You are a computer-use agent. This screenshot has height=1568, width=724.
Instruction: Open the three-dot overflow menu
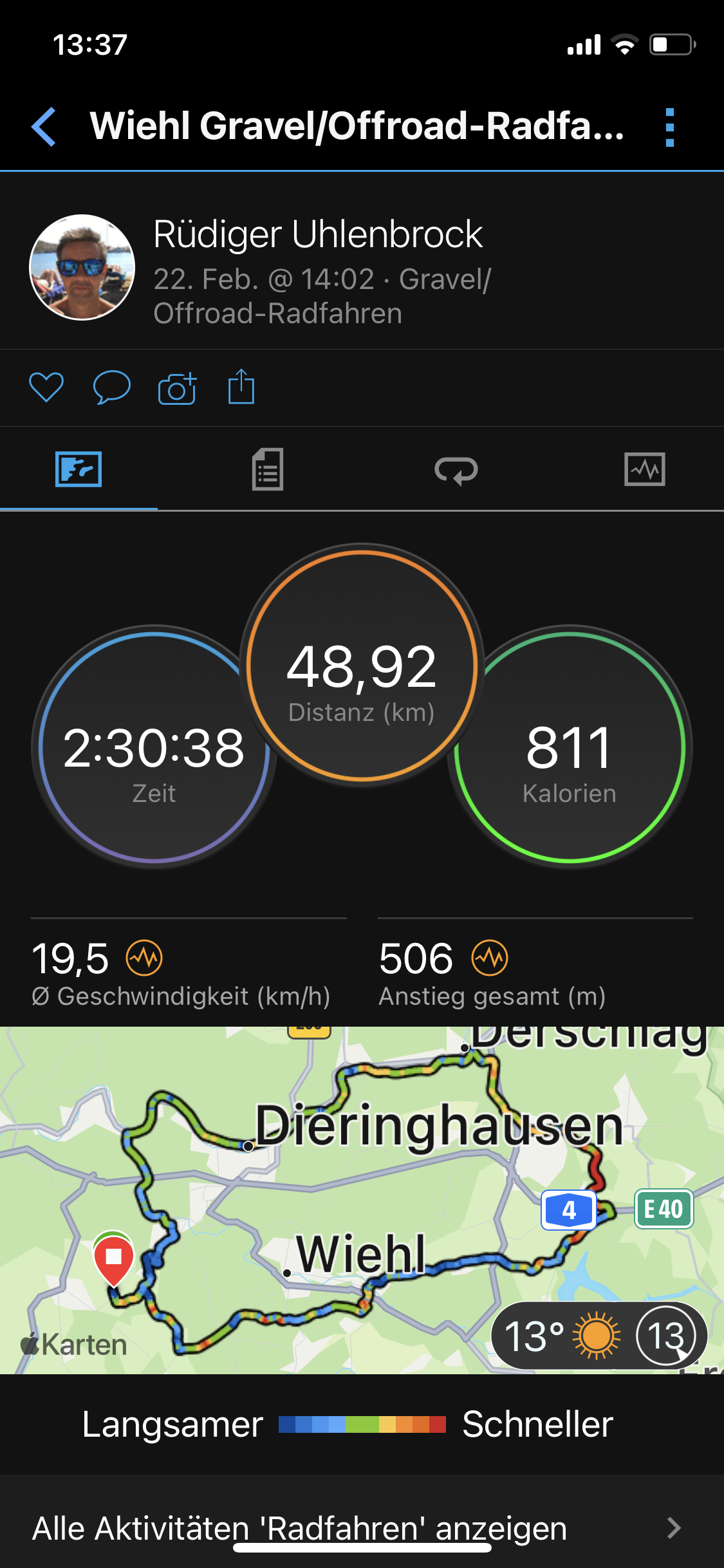click(669, 127)
